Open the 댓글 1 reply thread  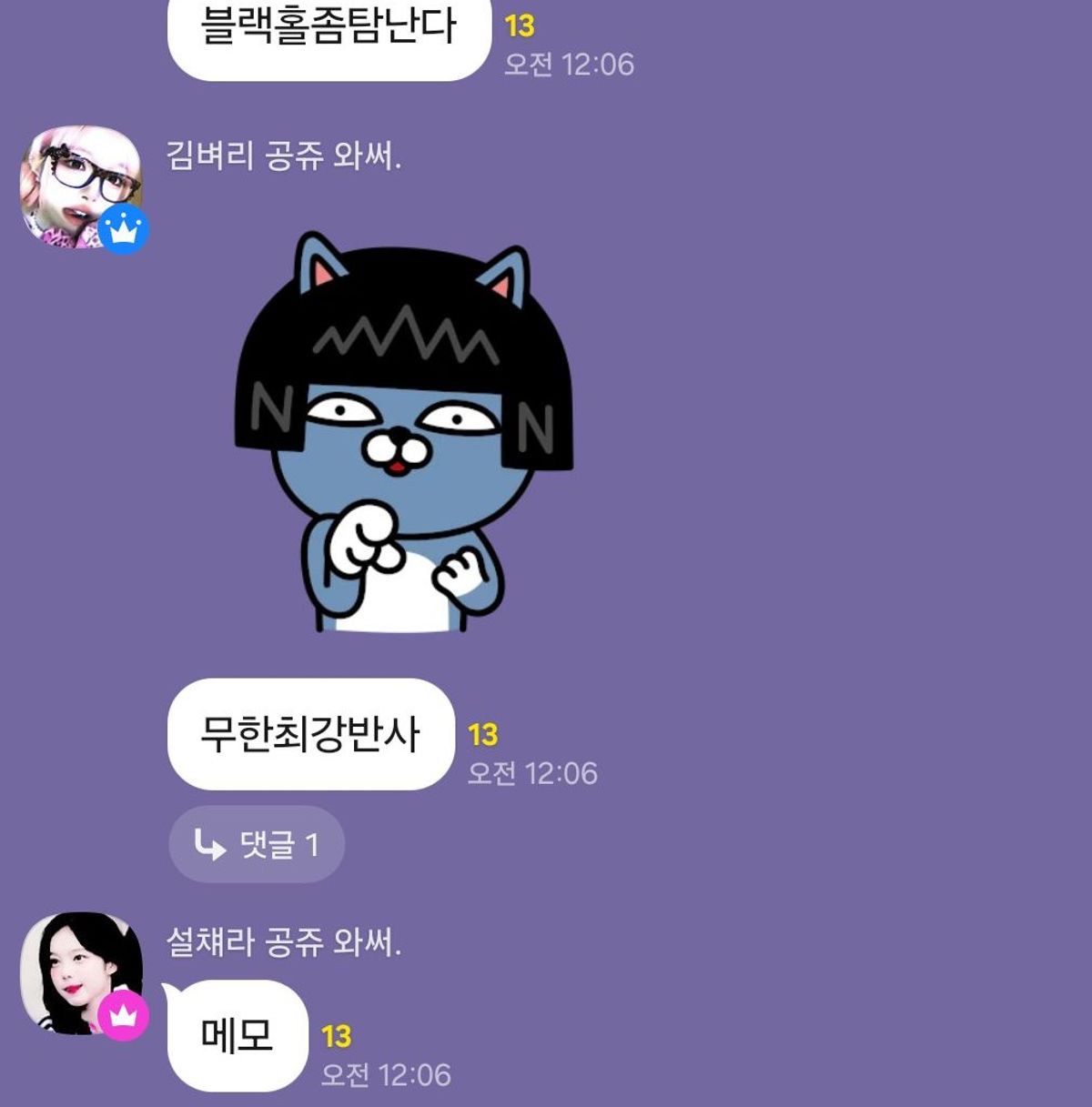(257, 844)
